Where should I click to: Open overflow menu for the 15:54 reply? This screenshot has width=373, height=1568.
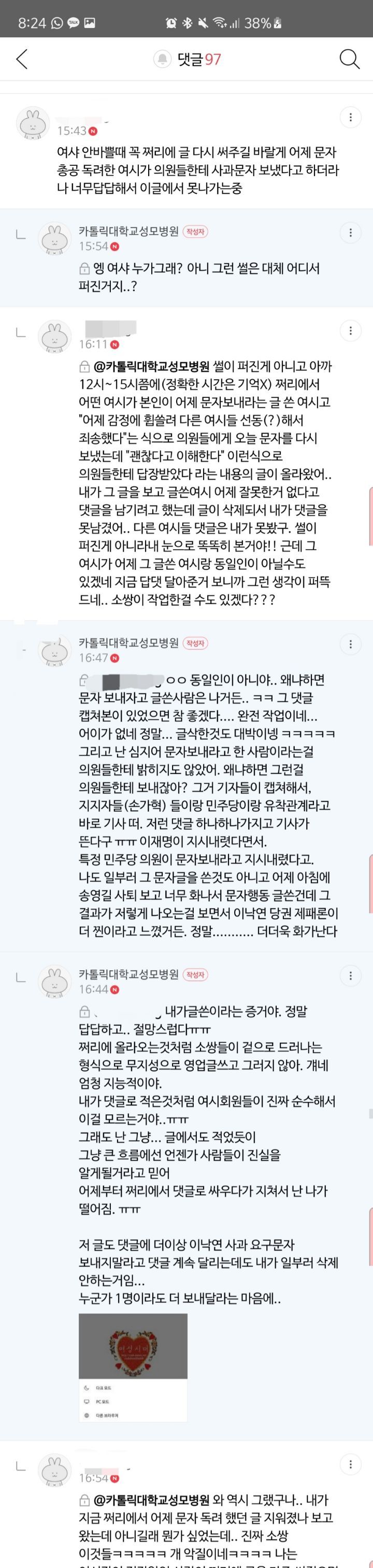351,232
